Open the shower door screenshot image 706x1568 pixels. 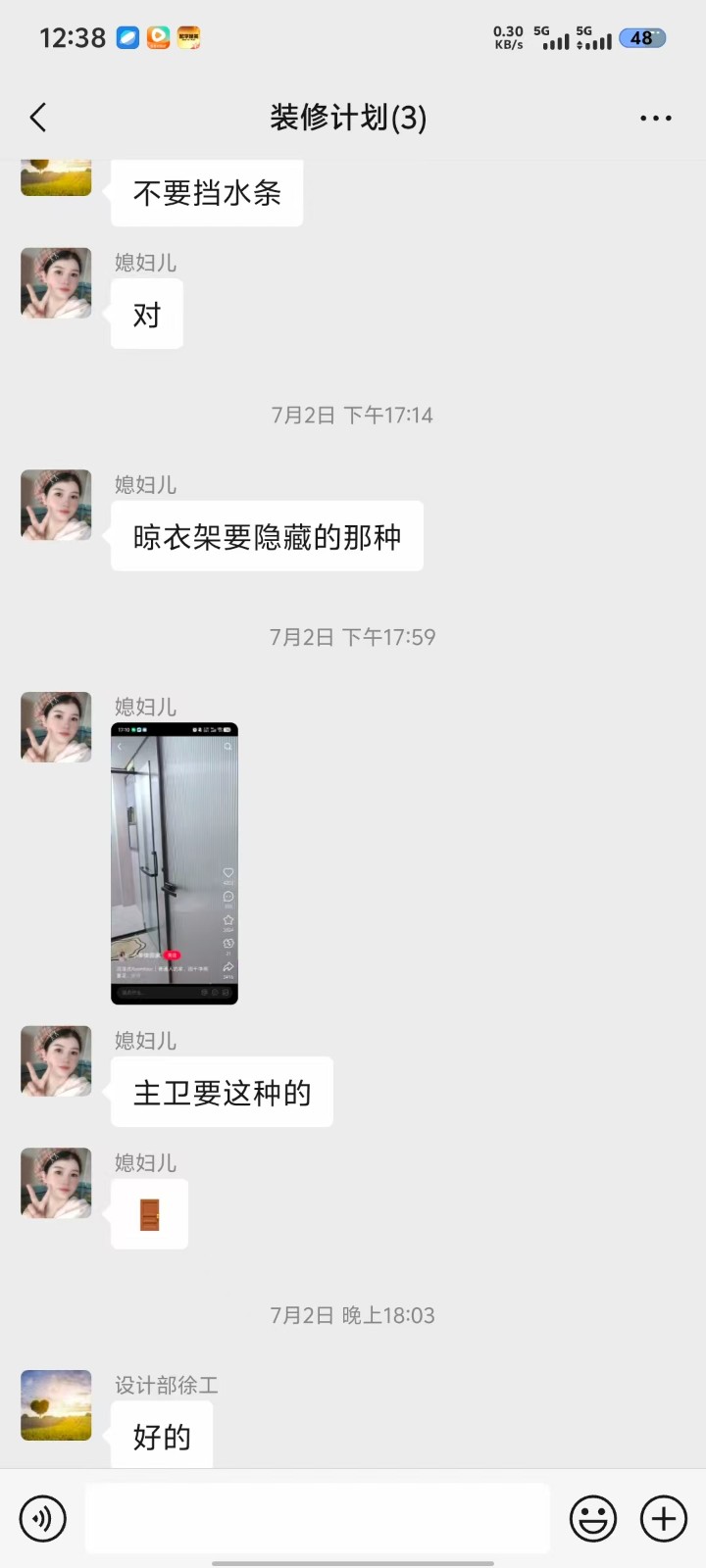(175, 863)
